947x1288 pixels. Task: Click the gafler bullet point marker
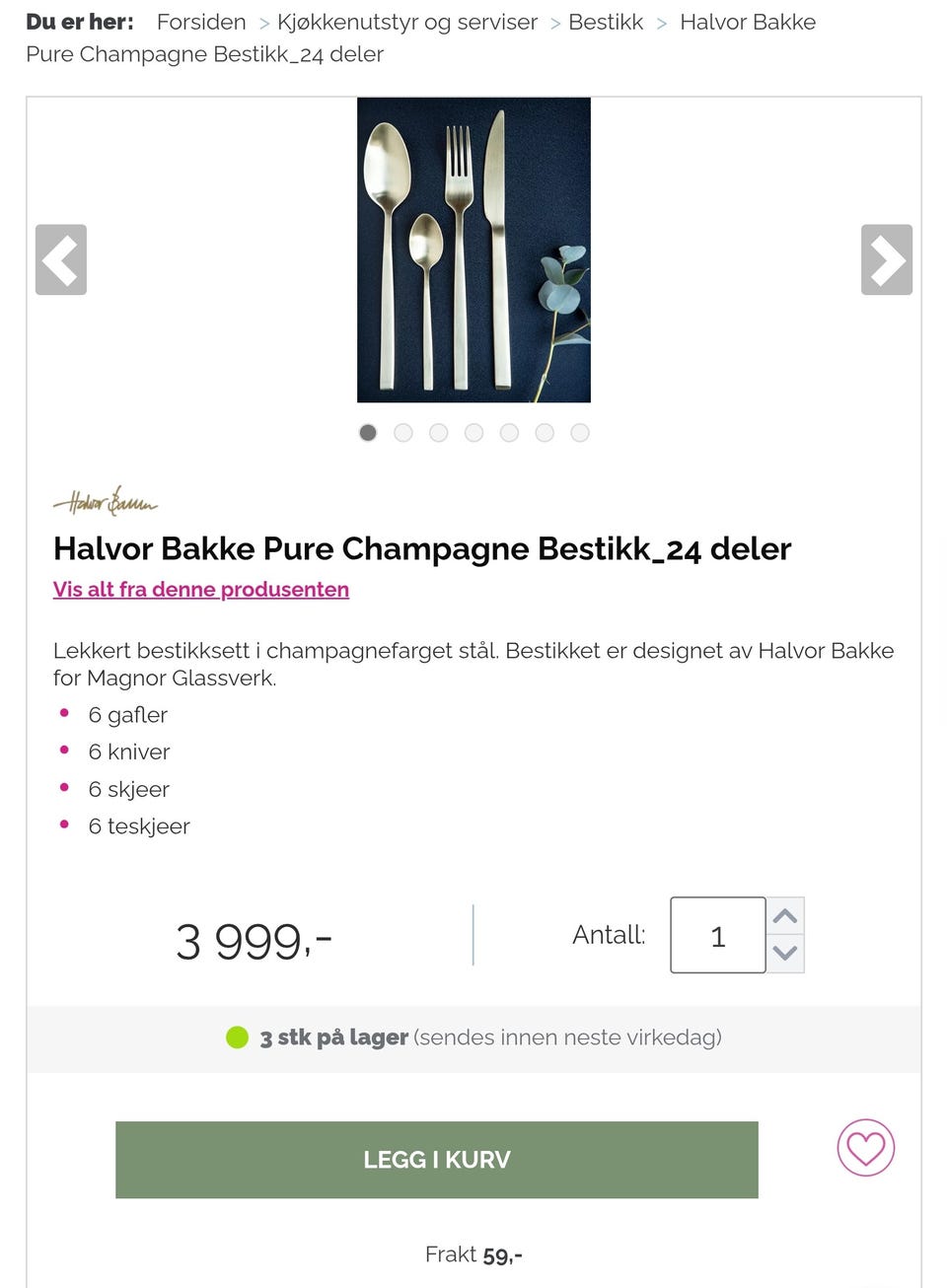coord(65,712)
